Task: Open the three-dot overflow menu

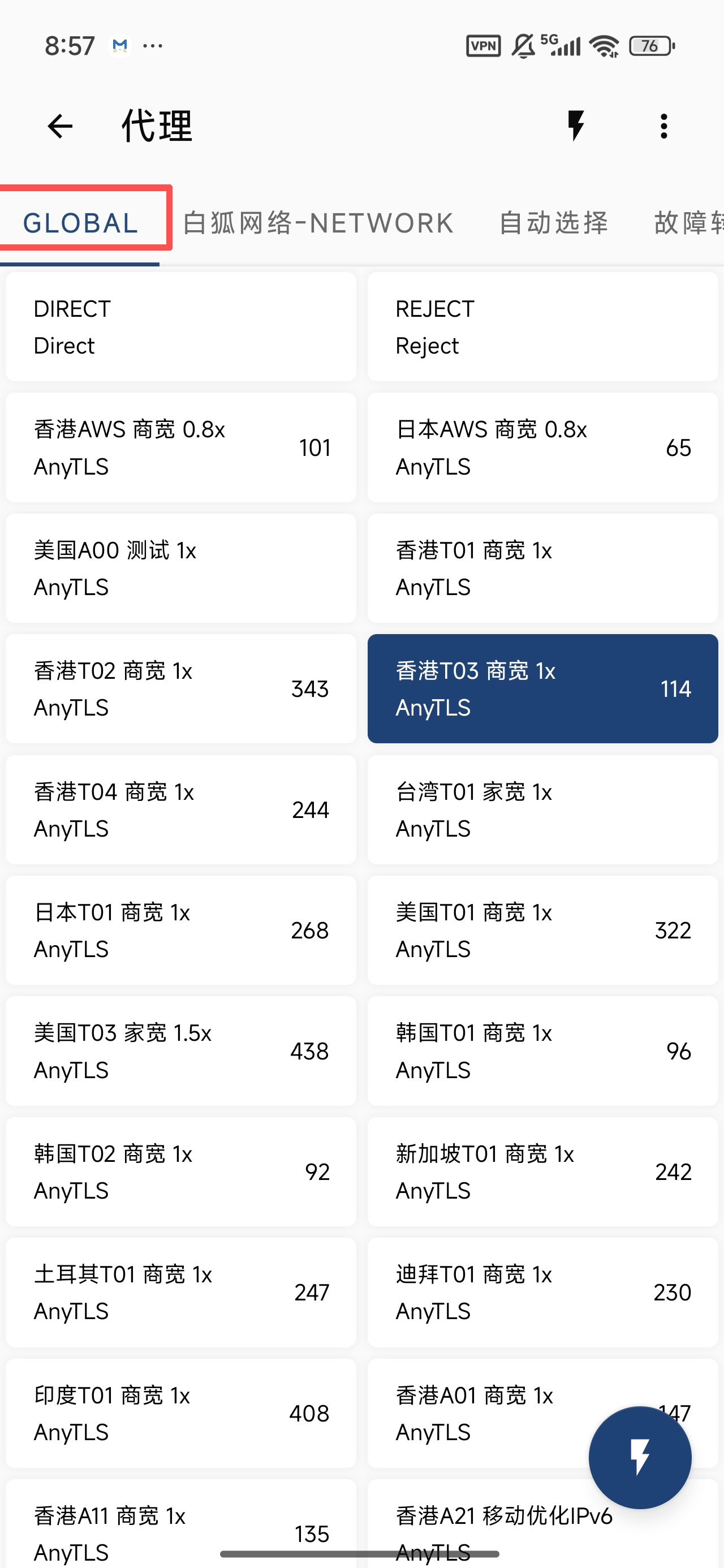Action: pyautogui.click(x=663, y=127)
